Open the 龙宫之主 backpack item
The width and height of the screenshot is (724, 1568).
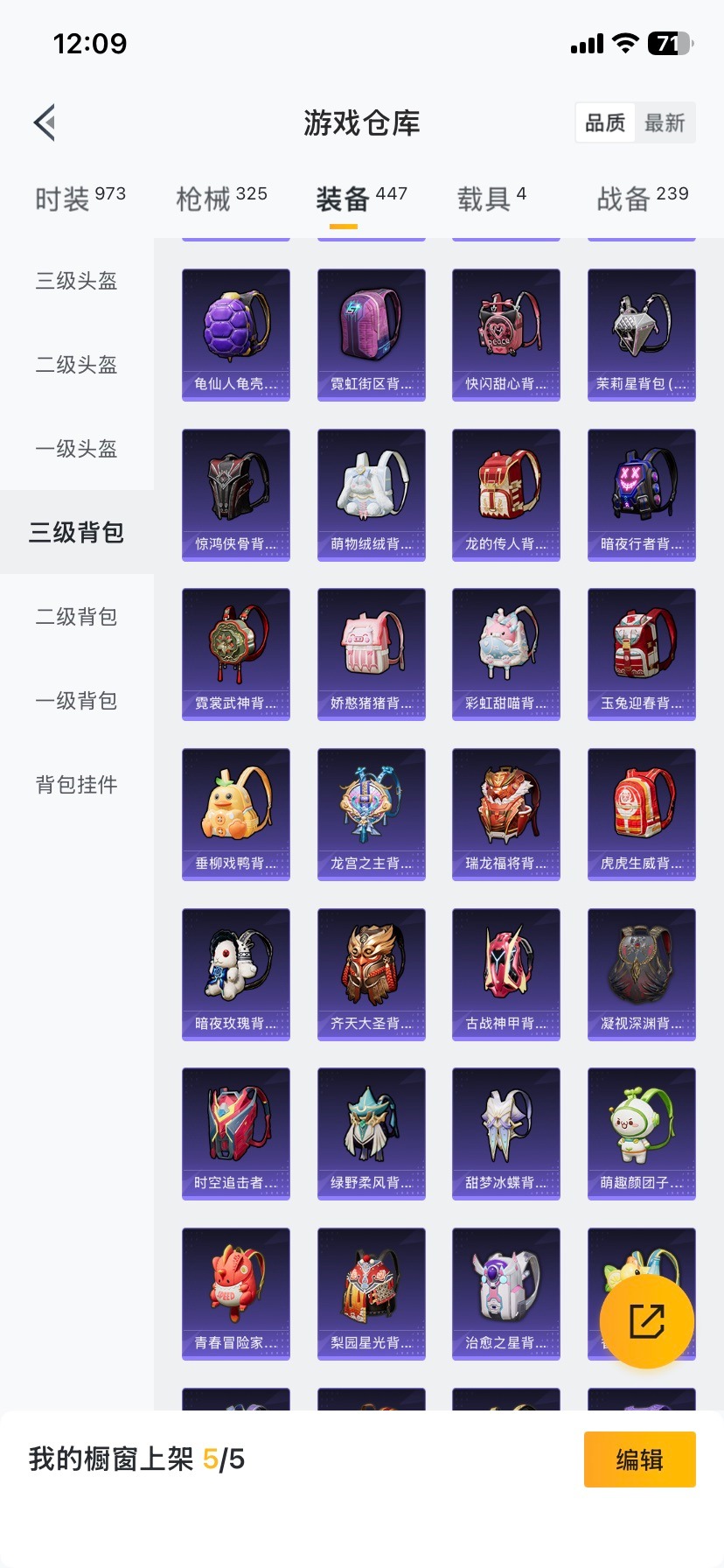click(371, 814)
